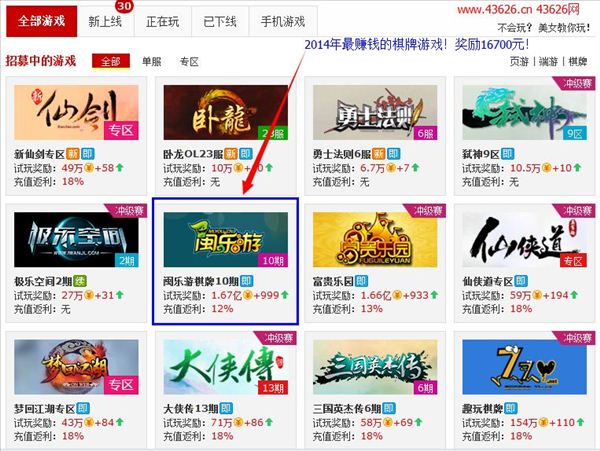This screenshot has width=600, height=451.
Task: Open the 美女教你玩 help link
Action: point(560,28)
